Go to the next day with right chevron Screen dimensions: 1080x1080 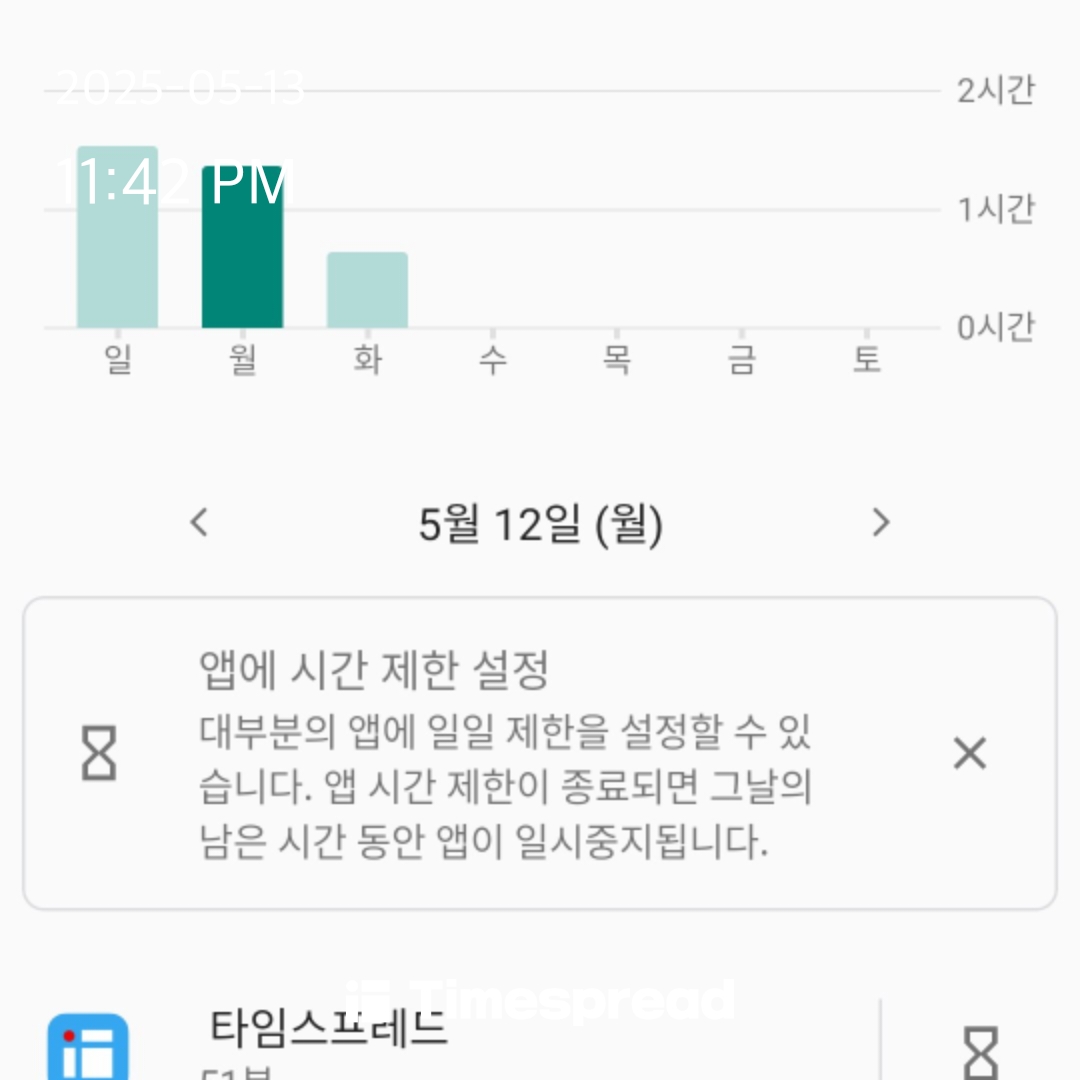click(x=880, y=522)
